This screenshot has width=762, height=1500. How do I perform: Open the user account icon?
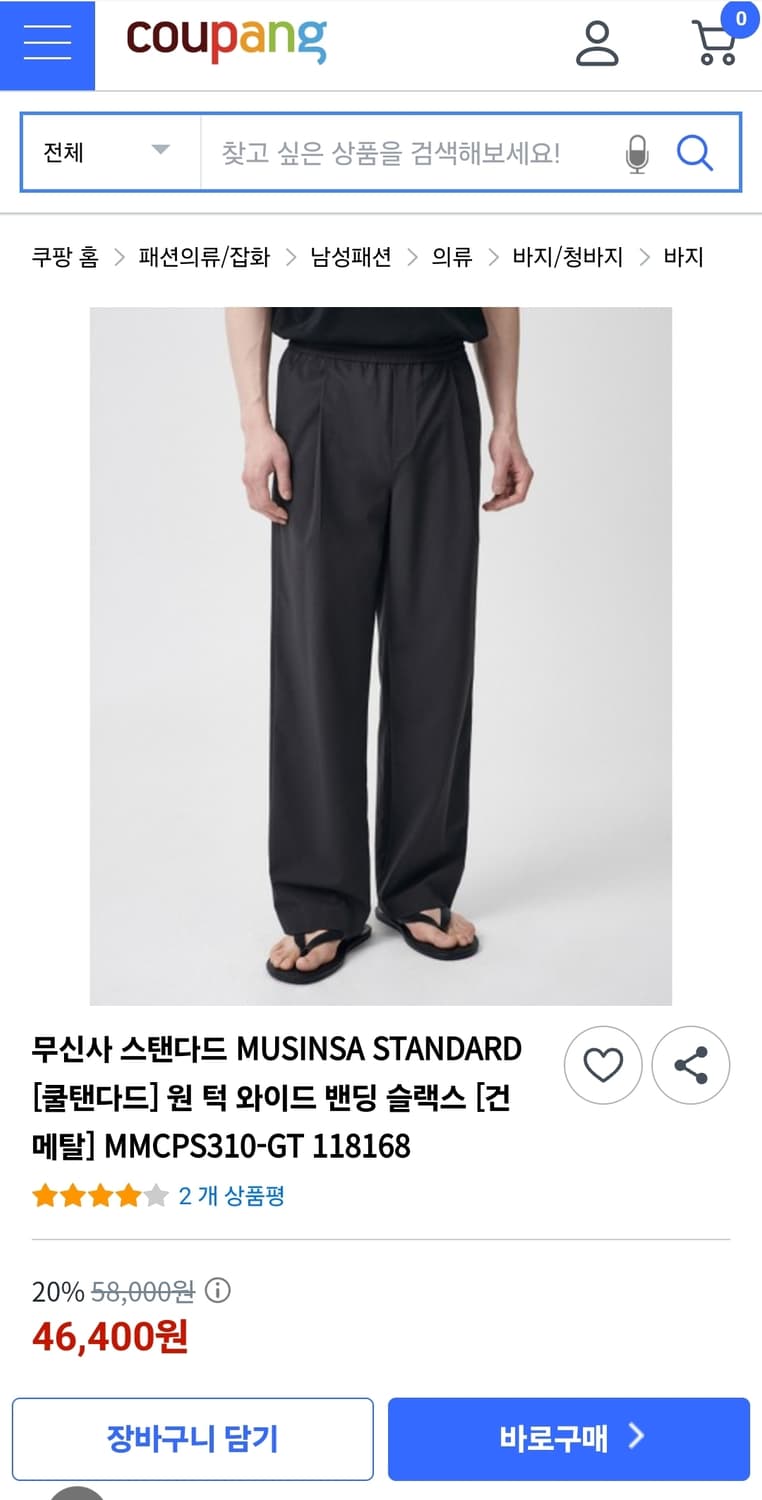[599, 42]
